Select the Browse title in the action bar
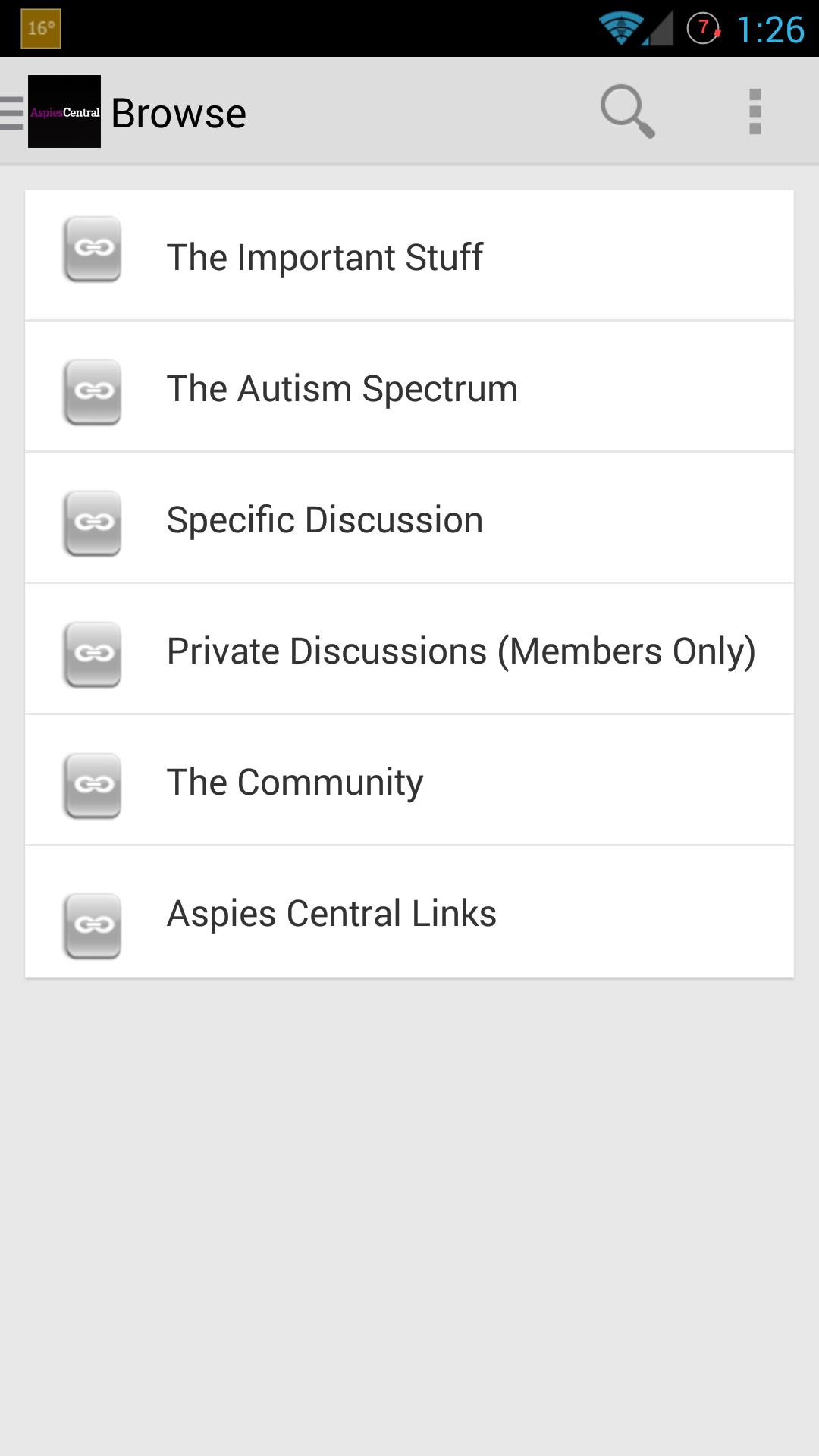 (x=179, y=111)
